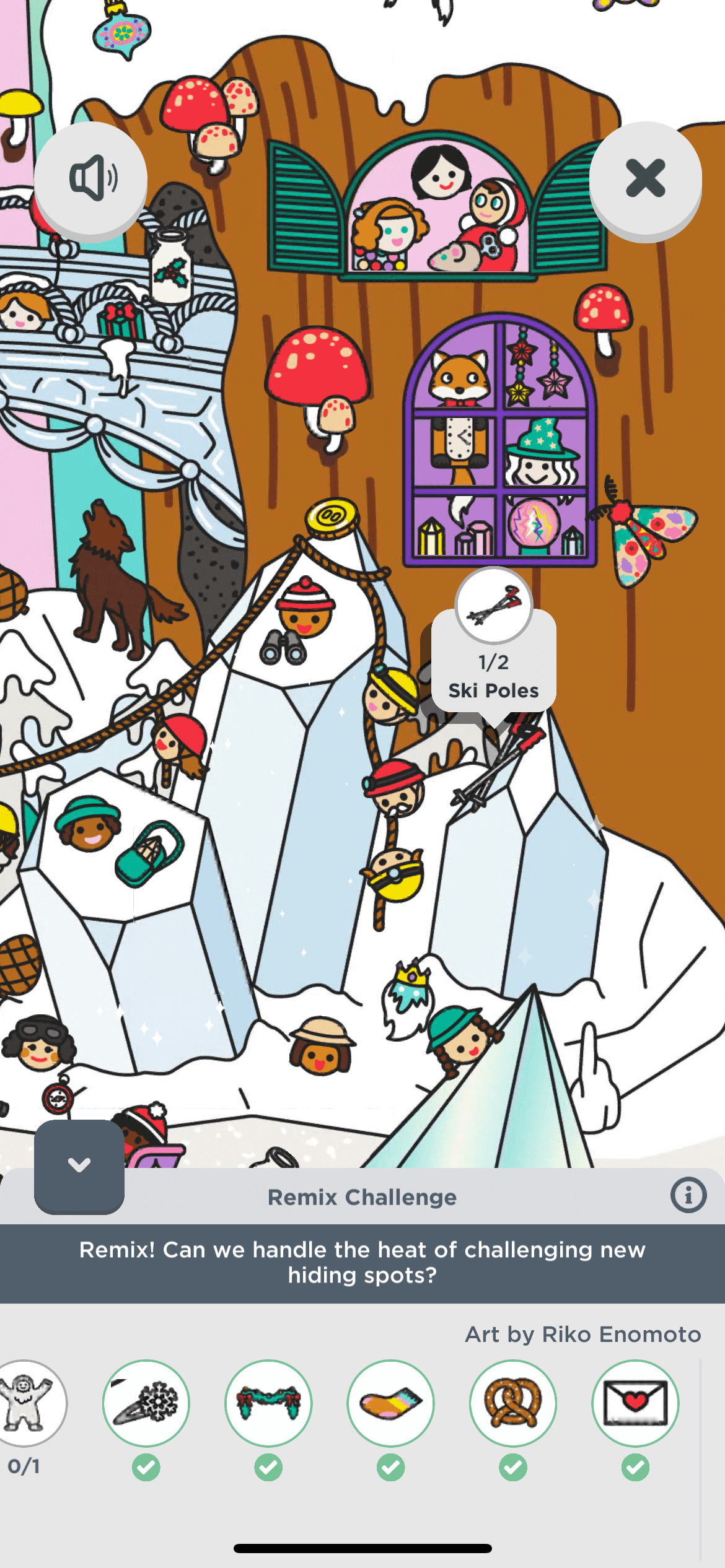Screen dimensions: 725x1568
Task: Collapse the panel with the down chevron
Action: pyautogui.click(x=79, y=1166)
